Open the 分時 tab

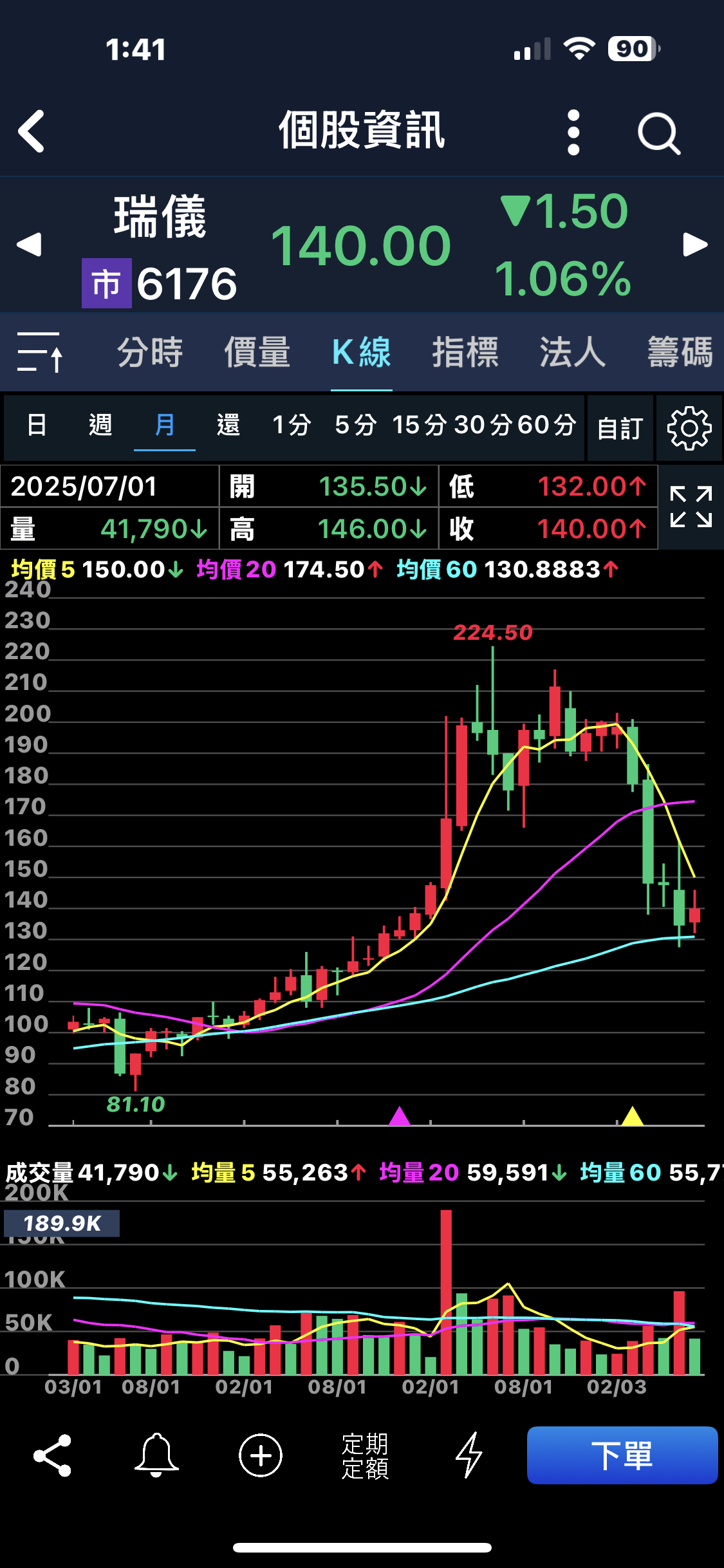pyautogui.click(x=150, y=353)
